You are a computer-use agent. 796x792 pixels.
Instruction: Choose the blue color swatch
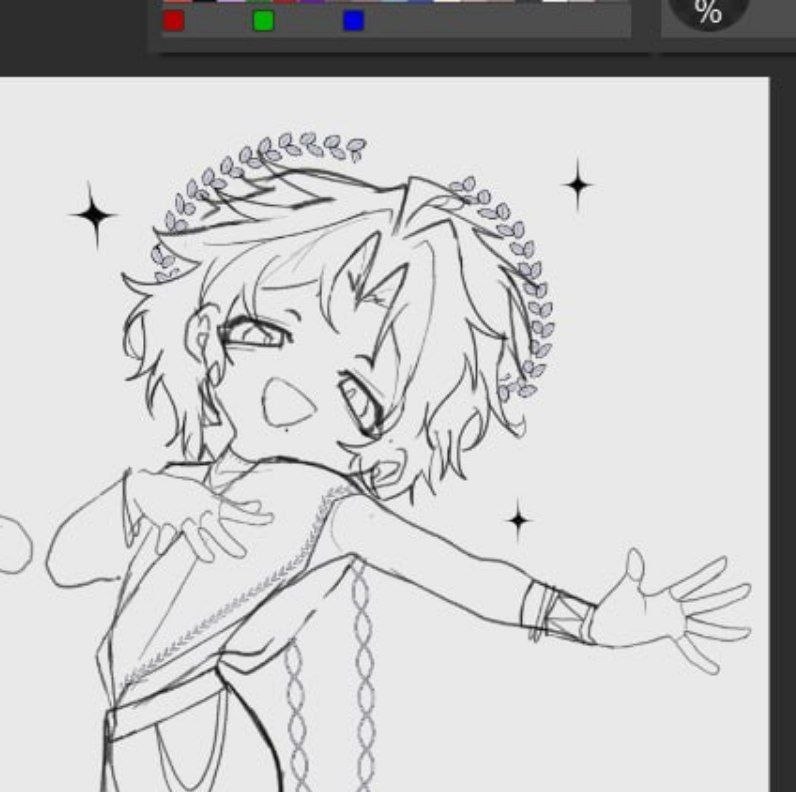pos(353,21)
